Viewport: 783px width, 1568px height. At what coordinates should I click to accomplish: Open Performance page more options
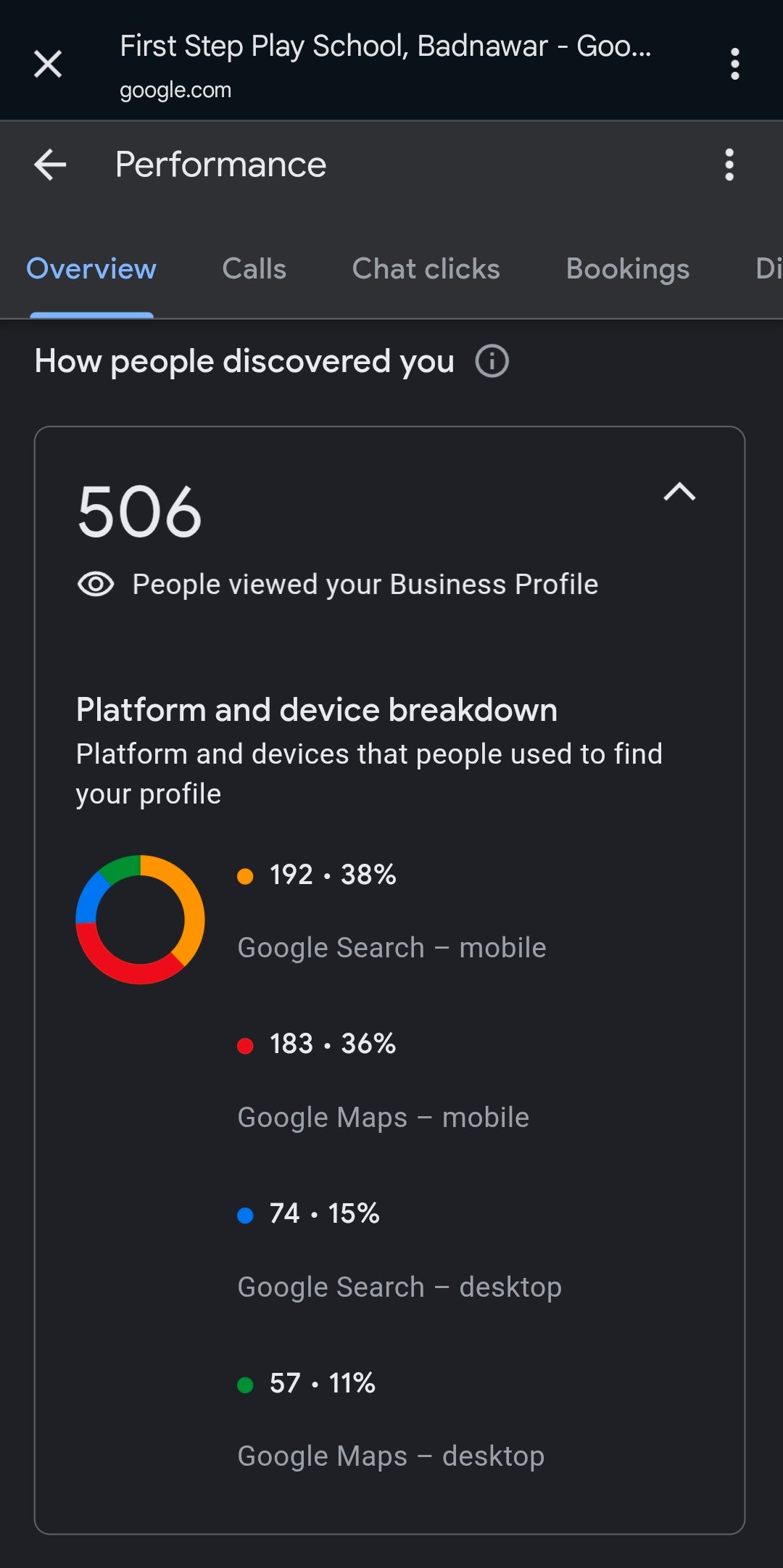729,165
